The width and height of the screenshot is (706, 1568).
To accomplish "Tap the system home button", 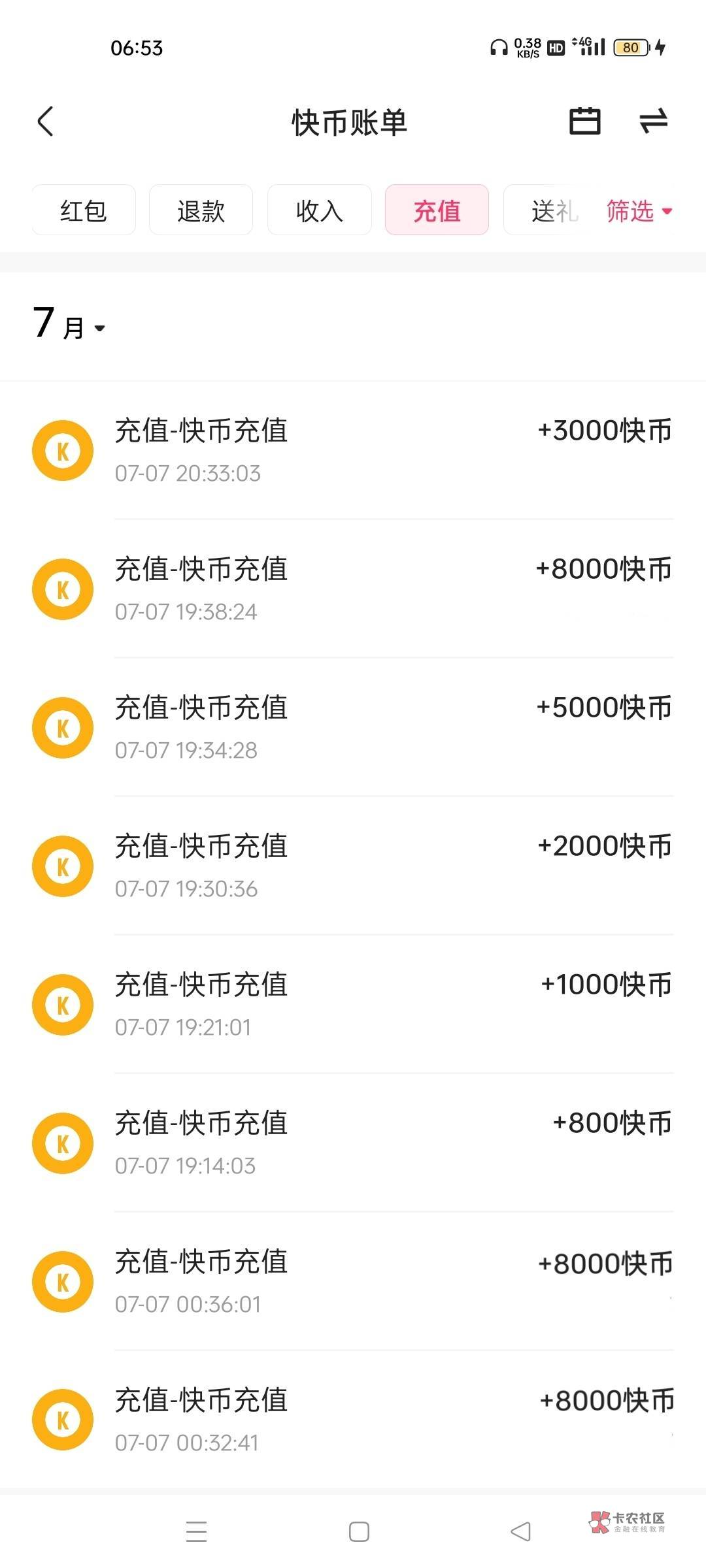I will click(x=359, y=1531).
